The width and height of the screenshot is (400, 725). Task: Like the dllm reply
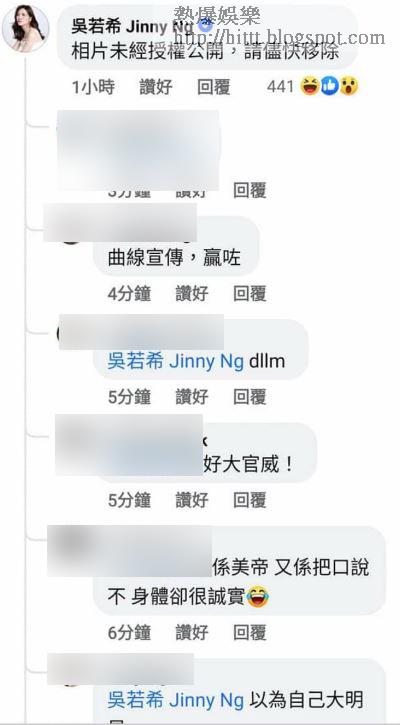point(192,397)
